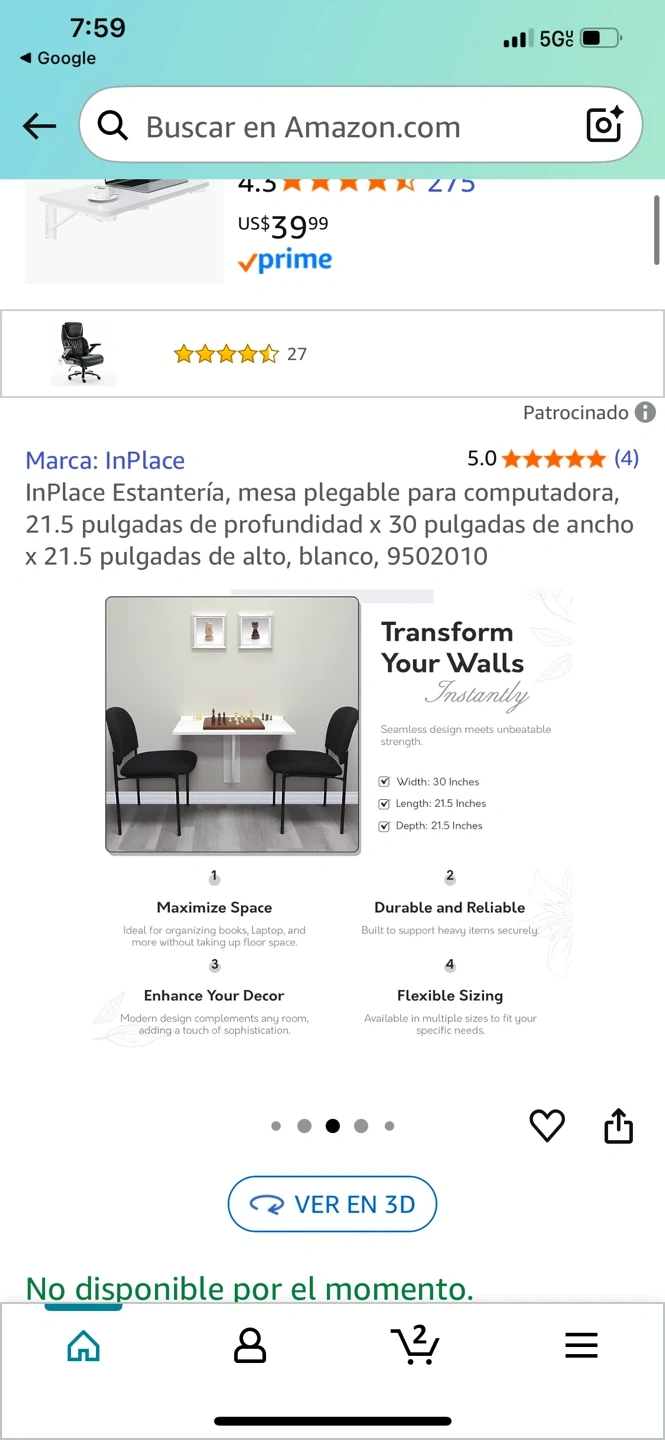665x1440 pixels.
Task: Open Patrocinado info icon
Action: (646, 412)
